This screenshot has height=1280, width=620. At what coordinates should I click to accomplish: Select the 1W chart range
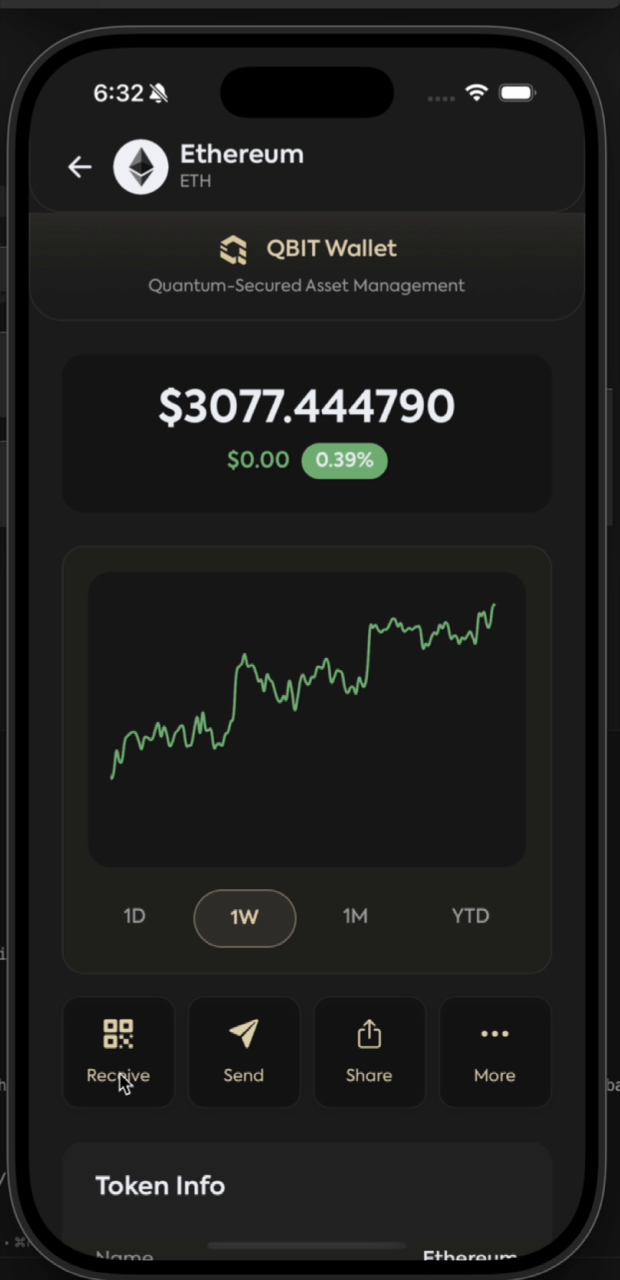(x=245, y=917)
